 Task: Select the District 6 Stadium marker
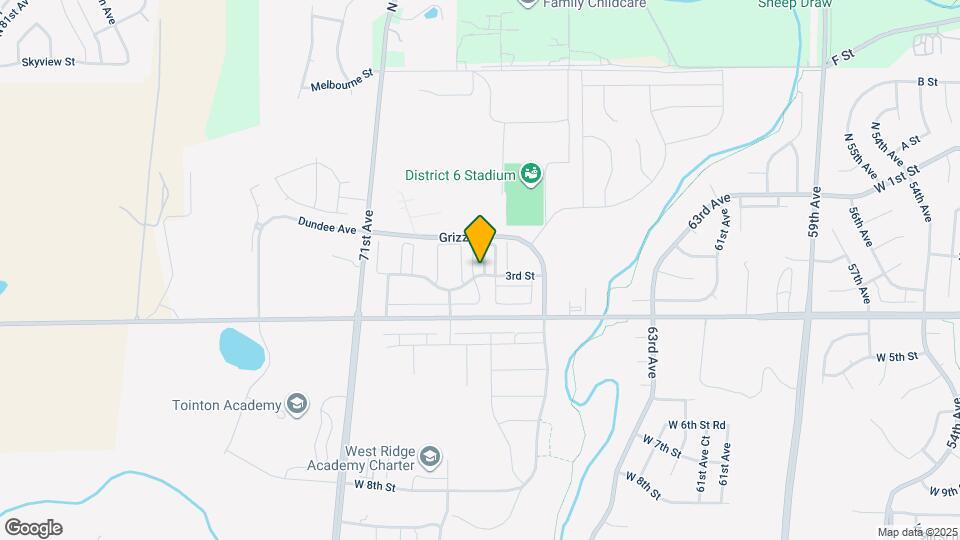click(531, 175)
